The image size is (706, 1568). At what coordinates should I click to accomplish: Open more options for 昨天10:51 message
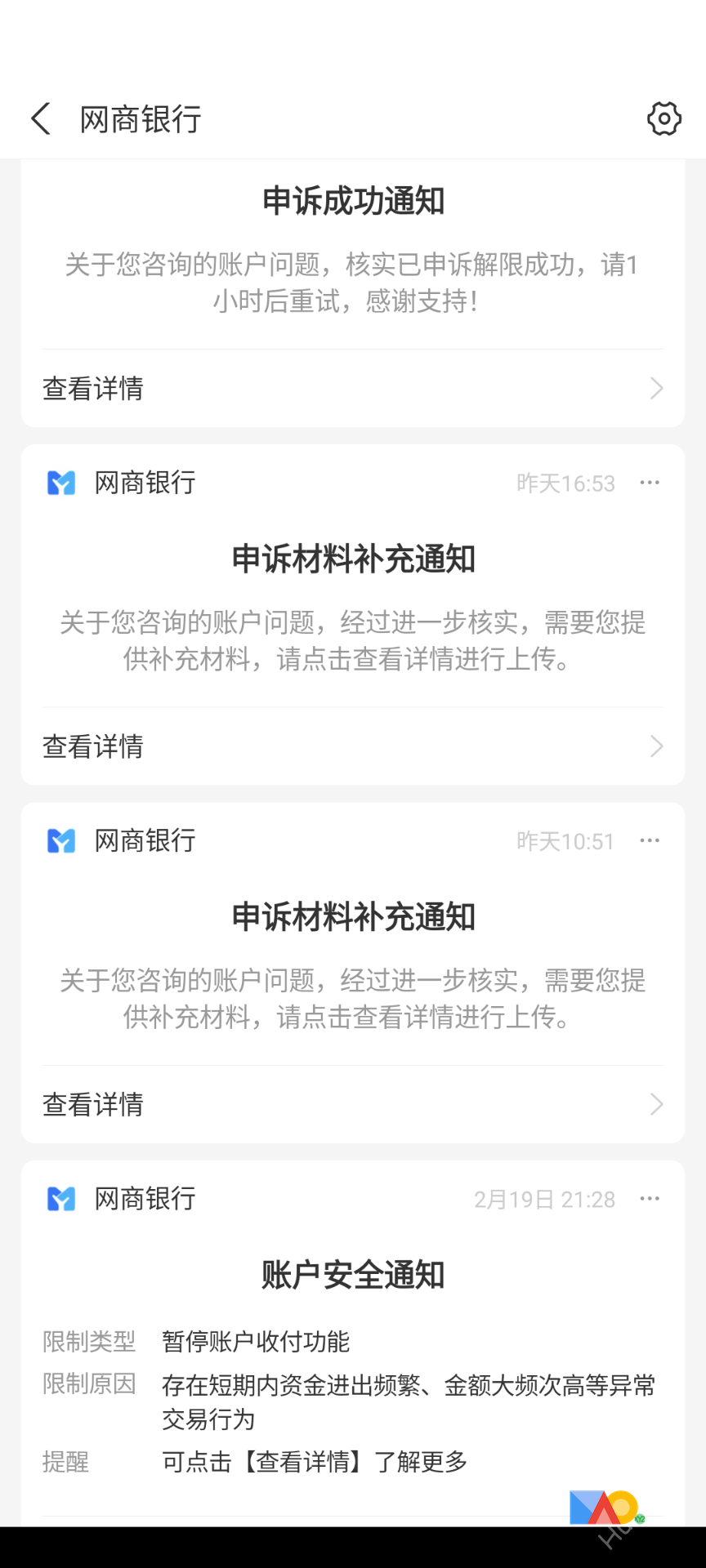pyautogui.click(x=650, y=840)
